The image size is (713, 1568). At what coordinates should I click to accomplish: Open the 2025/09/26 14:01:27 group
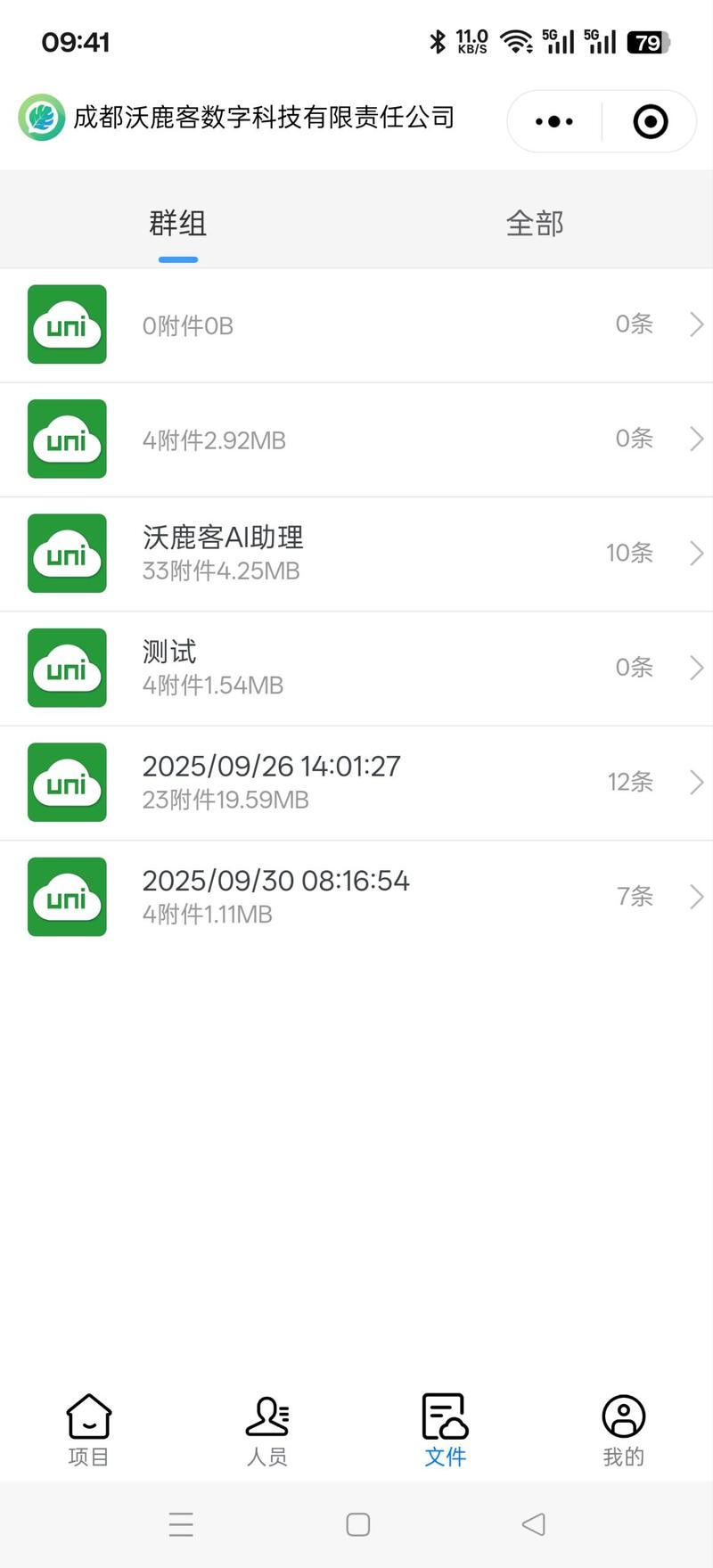point(356,782)
